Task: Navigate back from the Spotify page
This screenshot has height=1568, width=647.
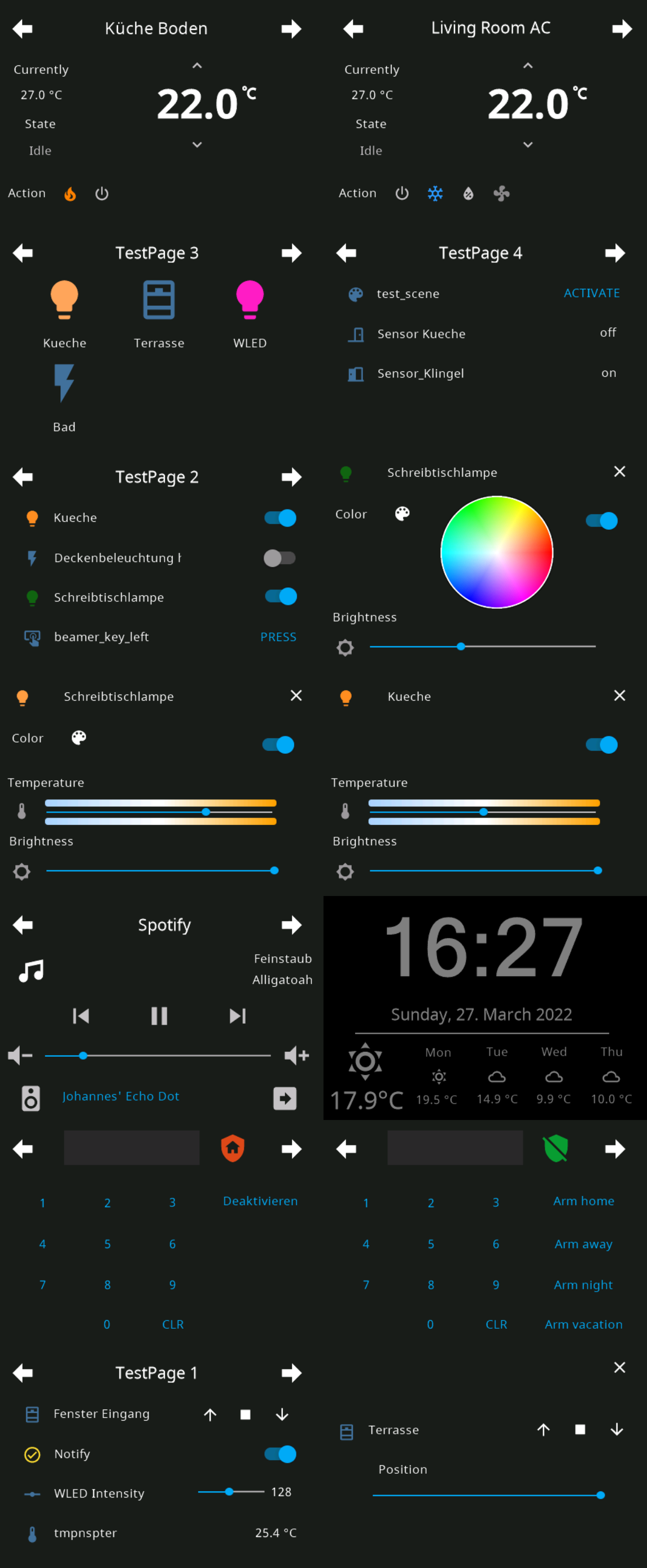Action: coord(23,925)
